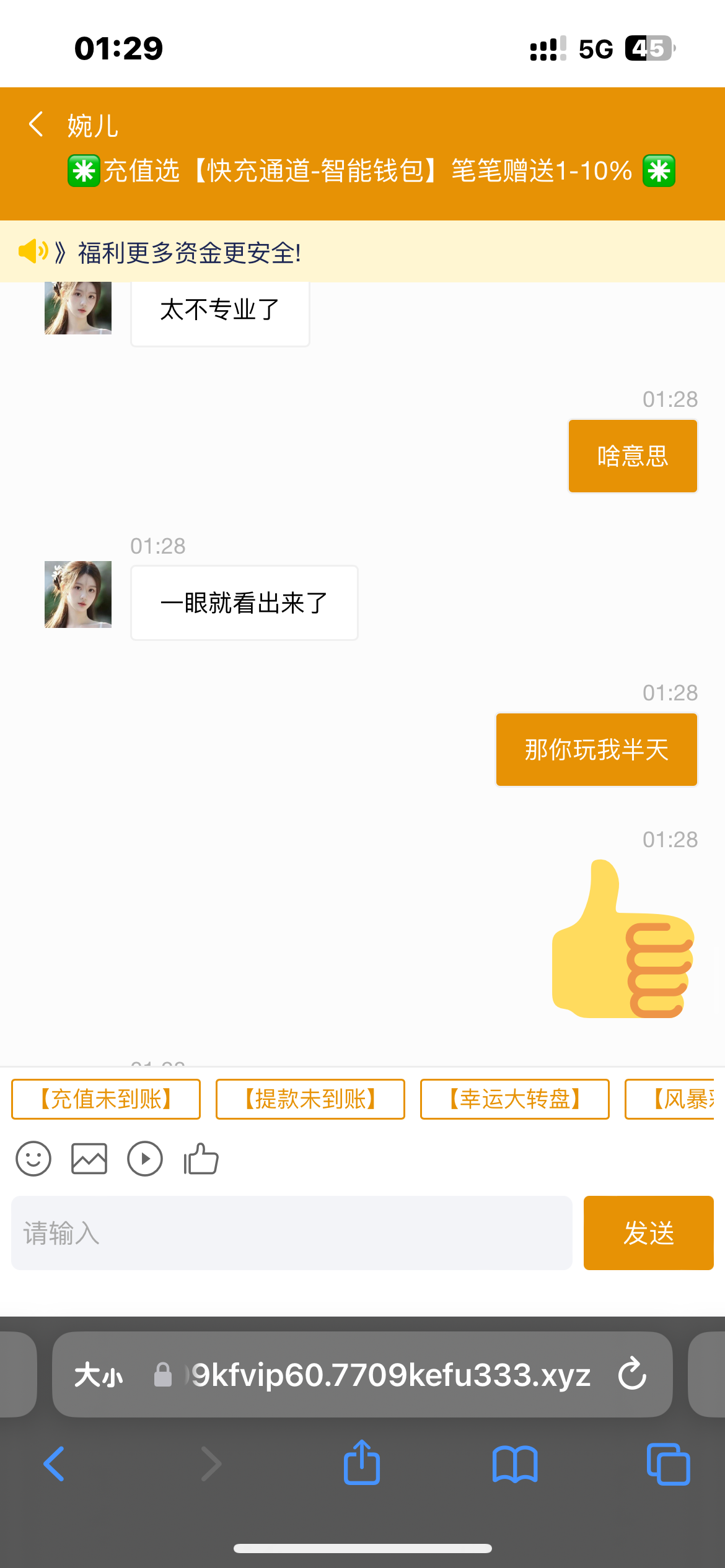Hit the 发送 send button
The width and height of the screenshot is (725, 1568).
click(x=648, y=1233)
